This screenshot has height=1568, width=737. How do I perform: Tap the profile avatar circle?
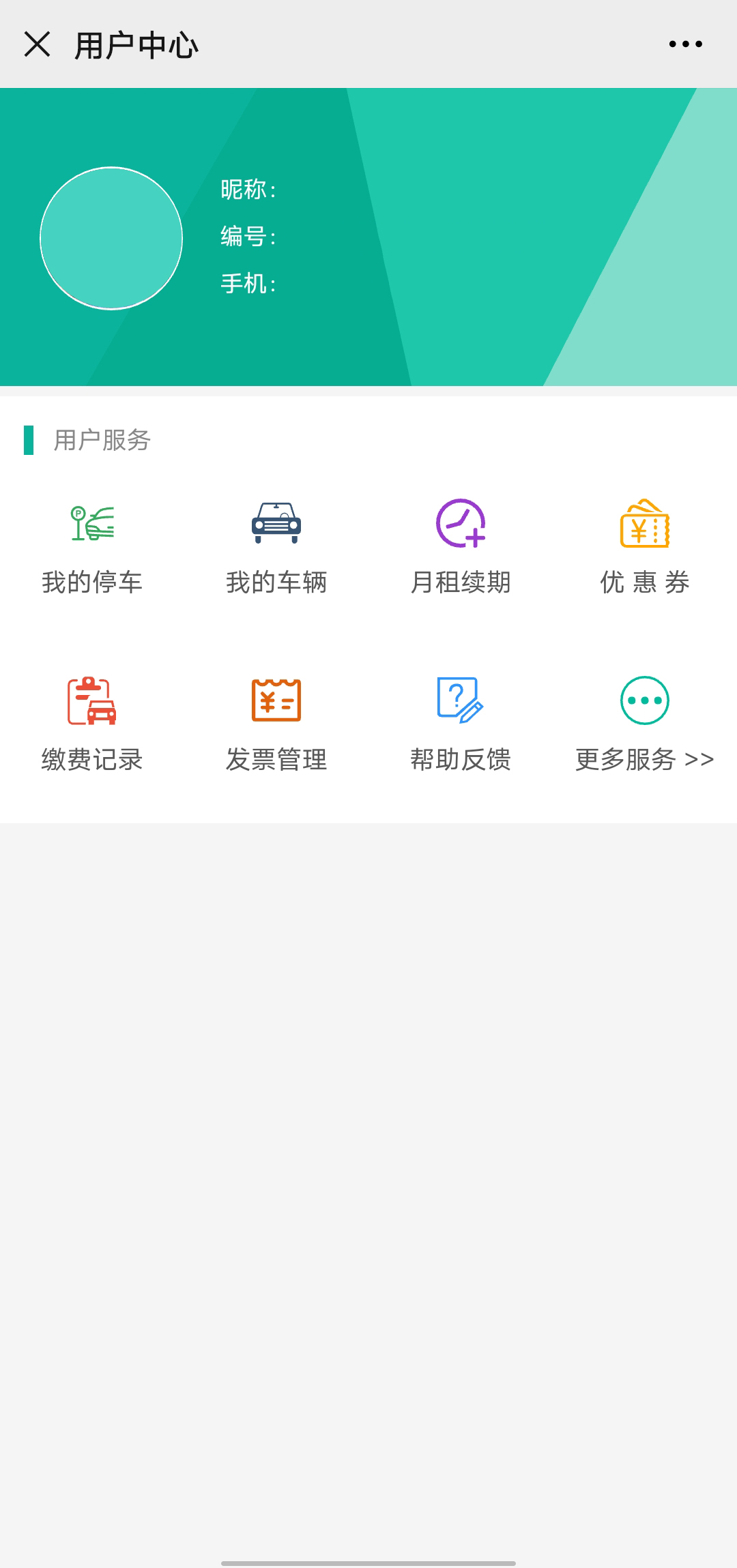click(x=111, y=238)
